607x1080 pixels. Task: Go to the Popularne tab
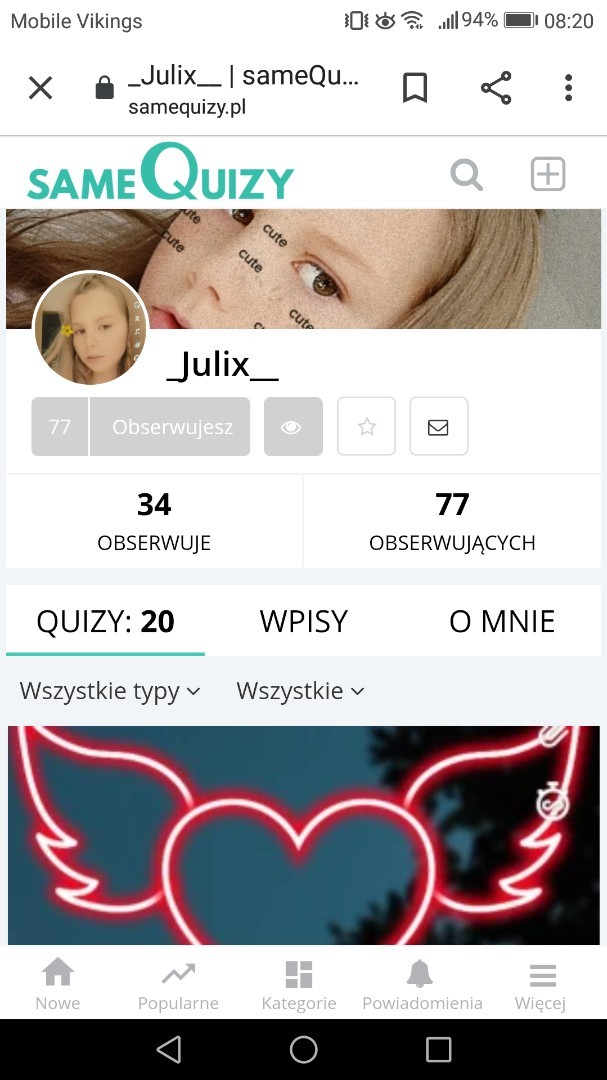pos(178,985)
